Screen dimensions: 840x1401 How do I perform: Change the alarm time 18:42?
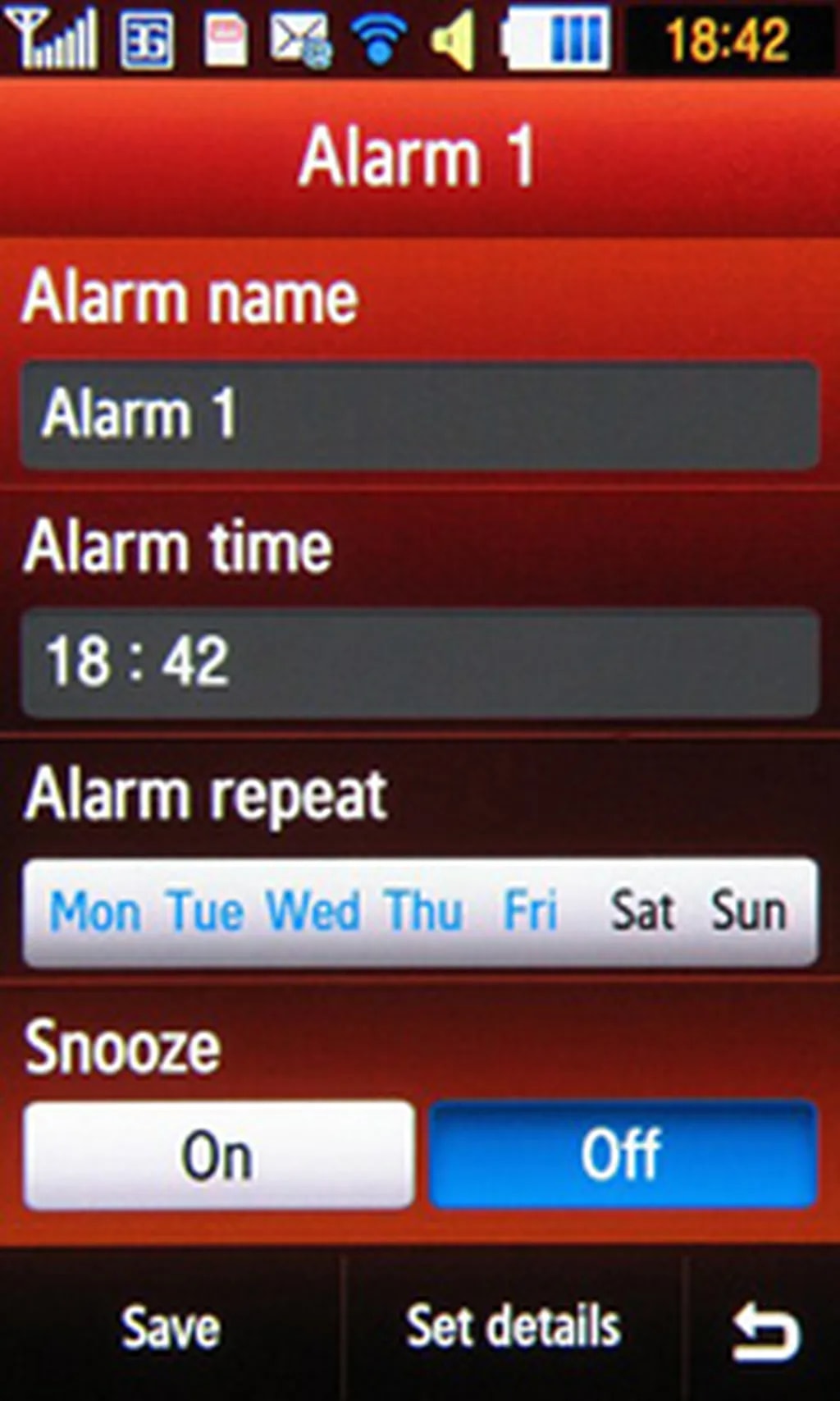420,662
